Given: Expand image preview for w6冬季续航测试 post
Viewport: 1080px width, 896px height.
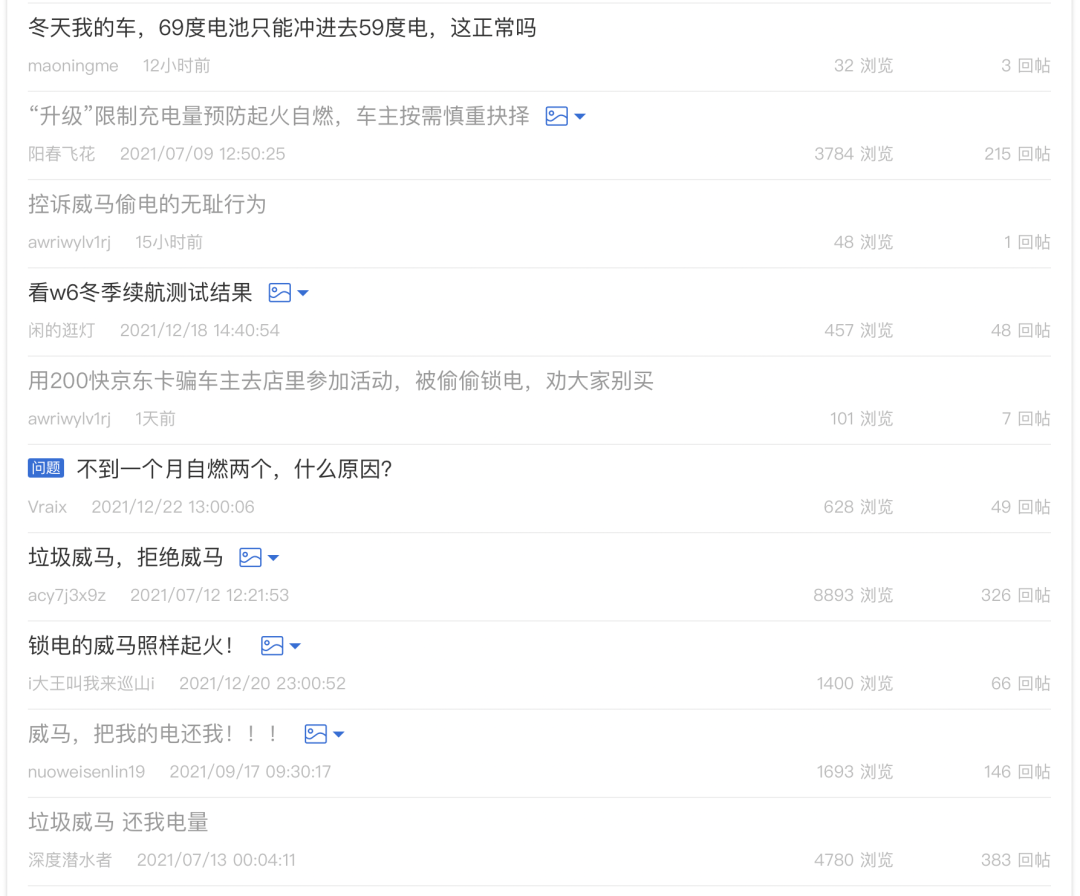Looking at the screenshot, I should (x=289, y=293).
